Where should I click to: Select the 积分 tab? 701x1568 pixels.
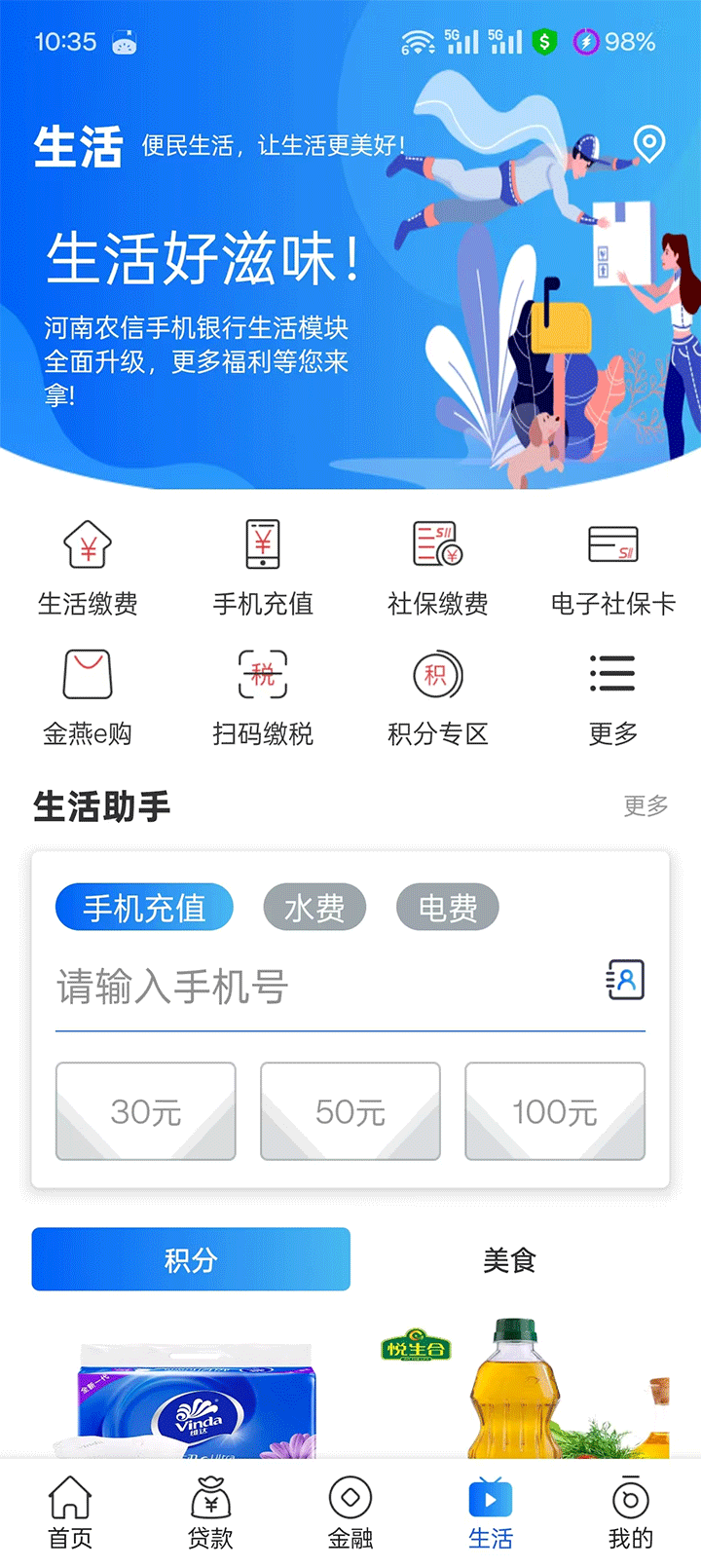point(191,1259)
